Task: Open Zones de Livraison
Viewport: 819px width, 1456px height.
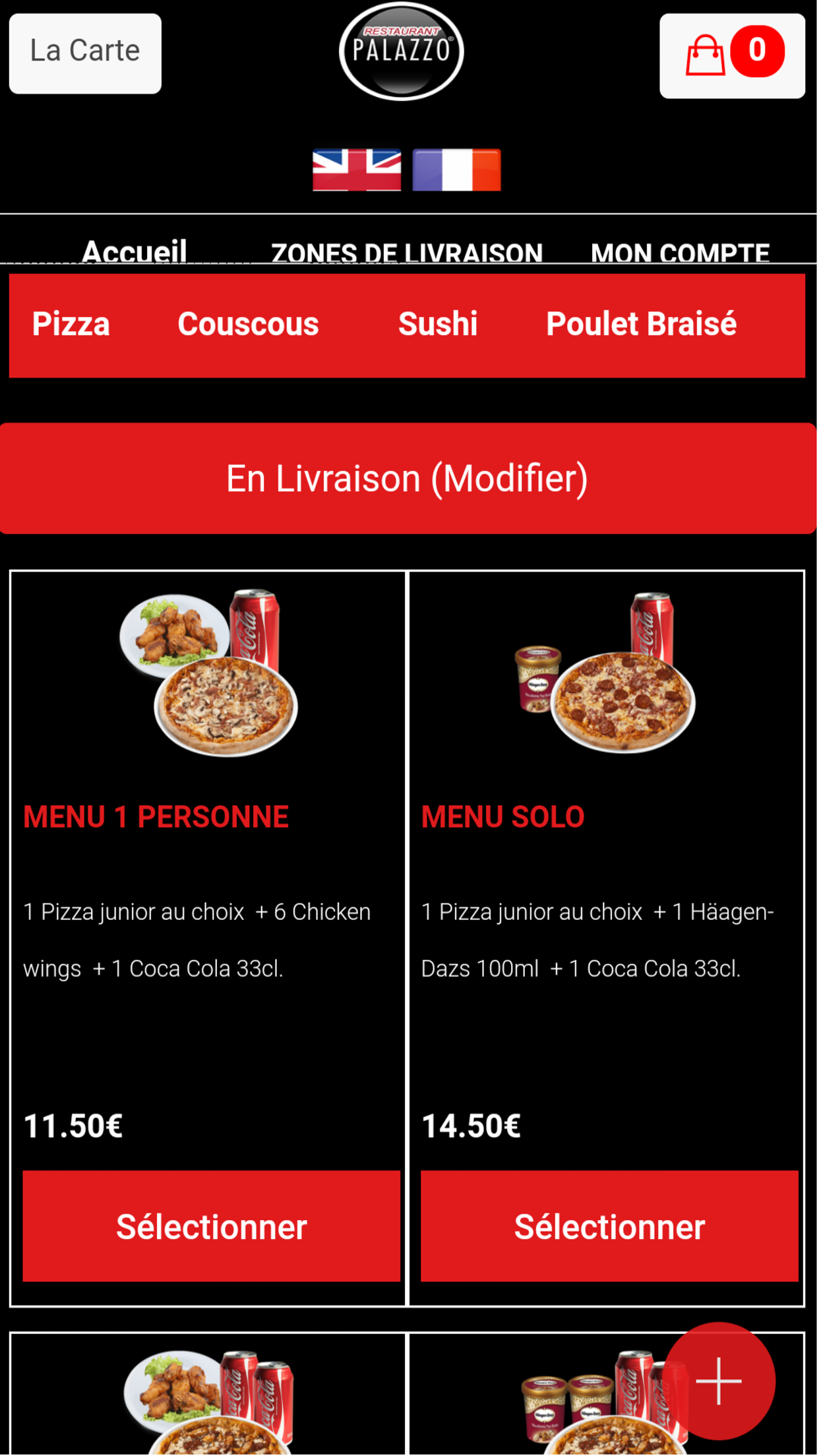Action: [407, 253]
